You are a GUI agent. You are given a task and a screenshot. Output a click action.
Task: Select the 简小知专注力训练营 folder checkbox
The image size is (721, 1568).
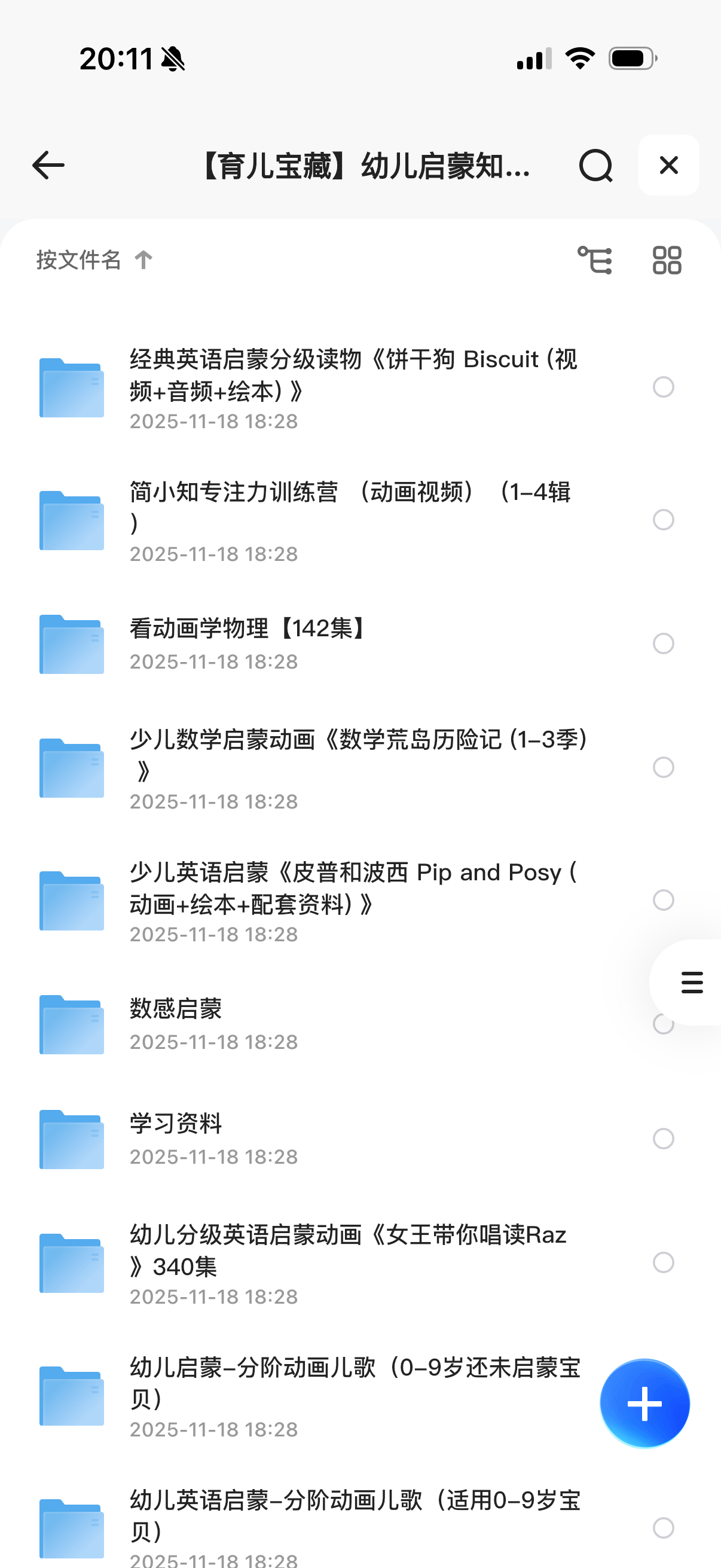663,520
